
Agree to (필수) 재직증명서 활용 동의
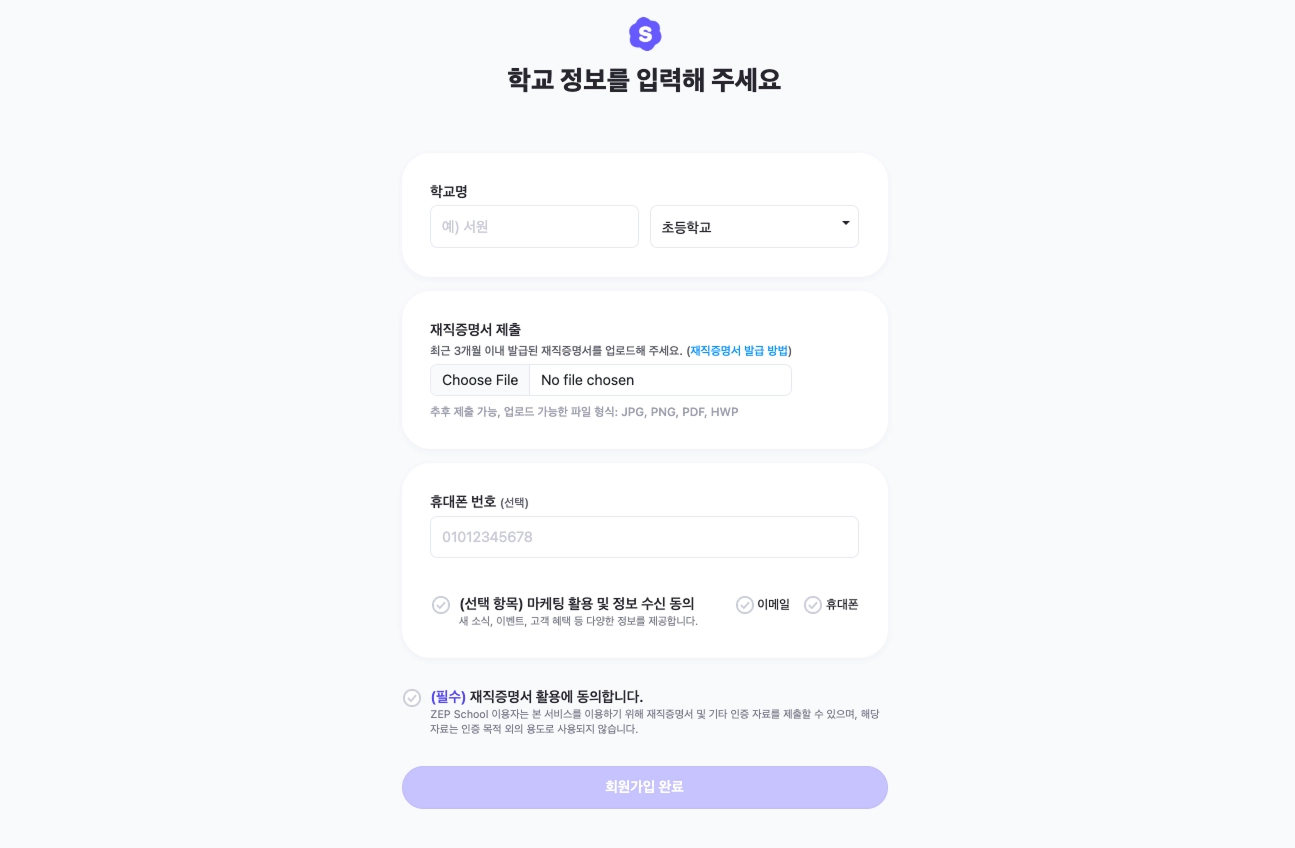coord(412,698)
